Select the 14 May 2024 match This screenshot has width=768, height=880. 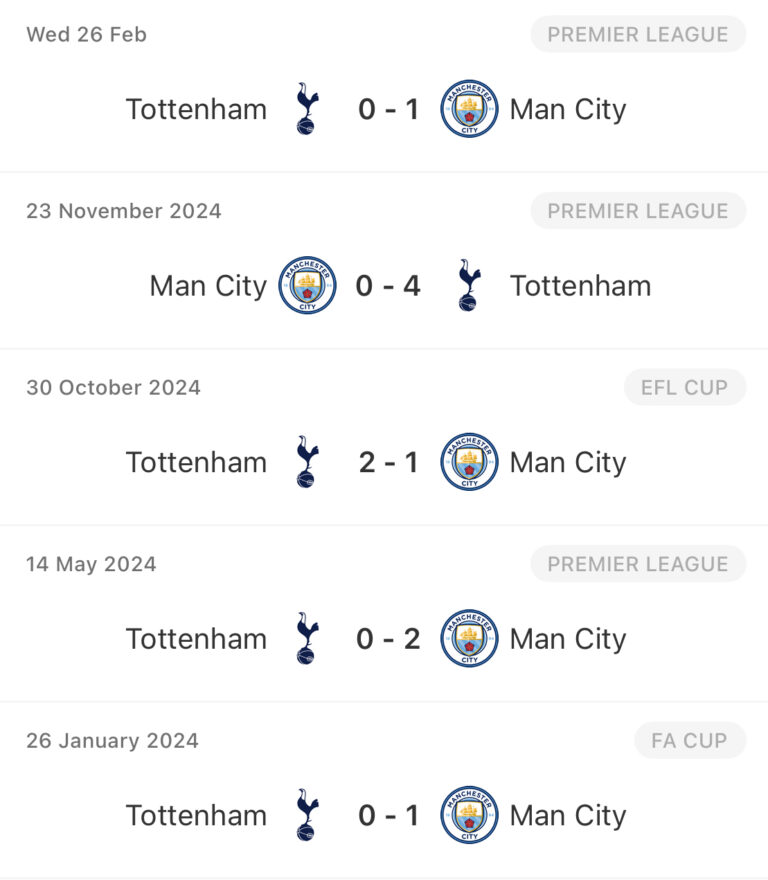point(388,639)
